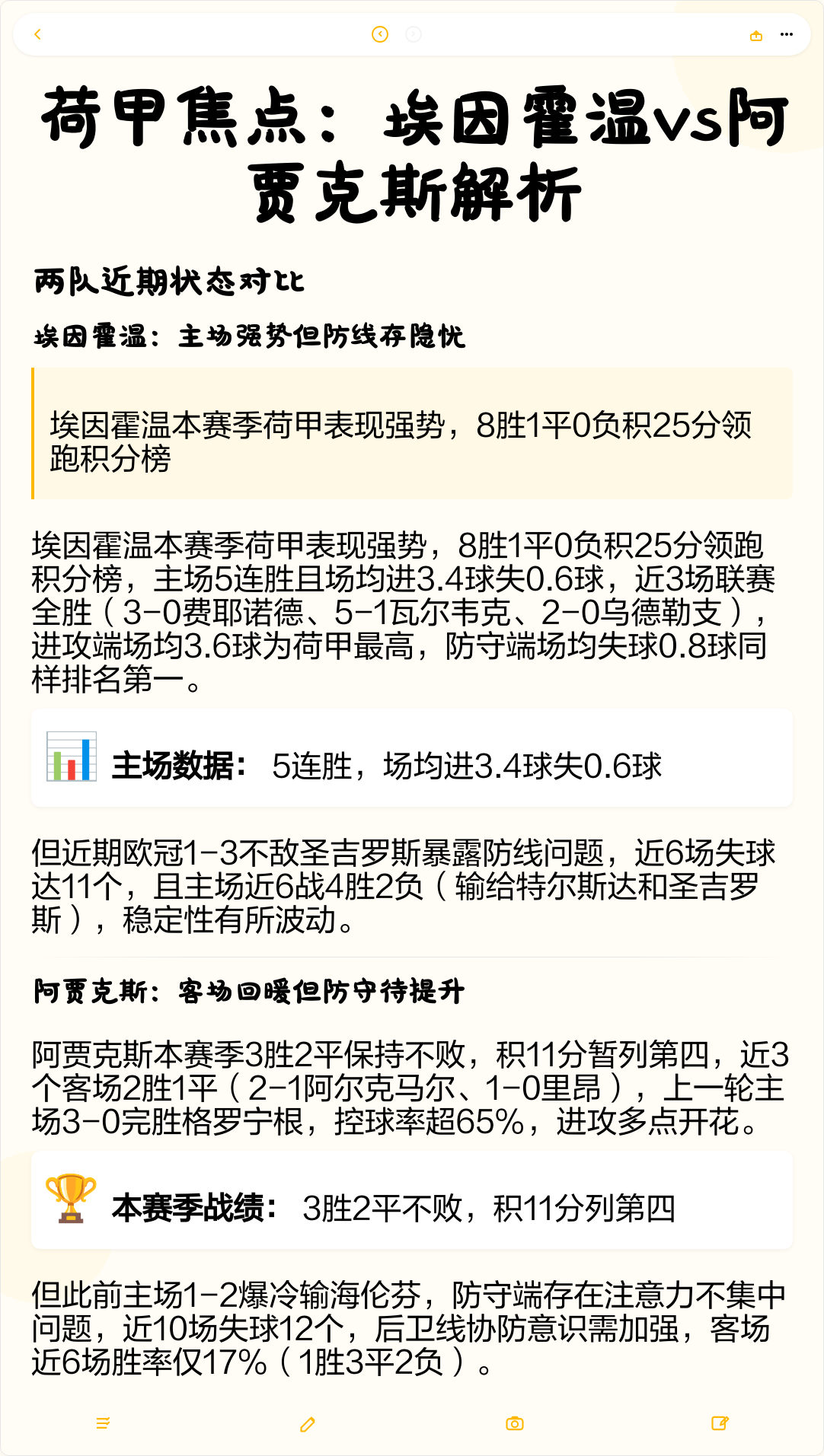The width and height of the screenshot is (824, 1456).
Task: Share this note
Action: tap(756, 35)
